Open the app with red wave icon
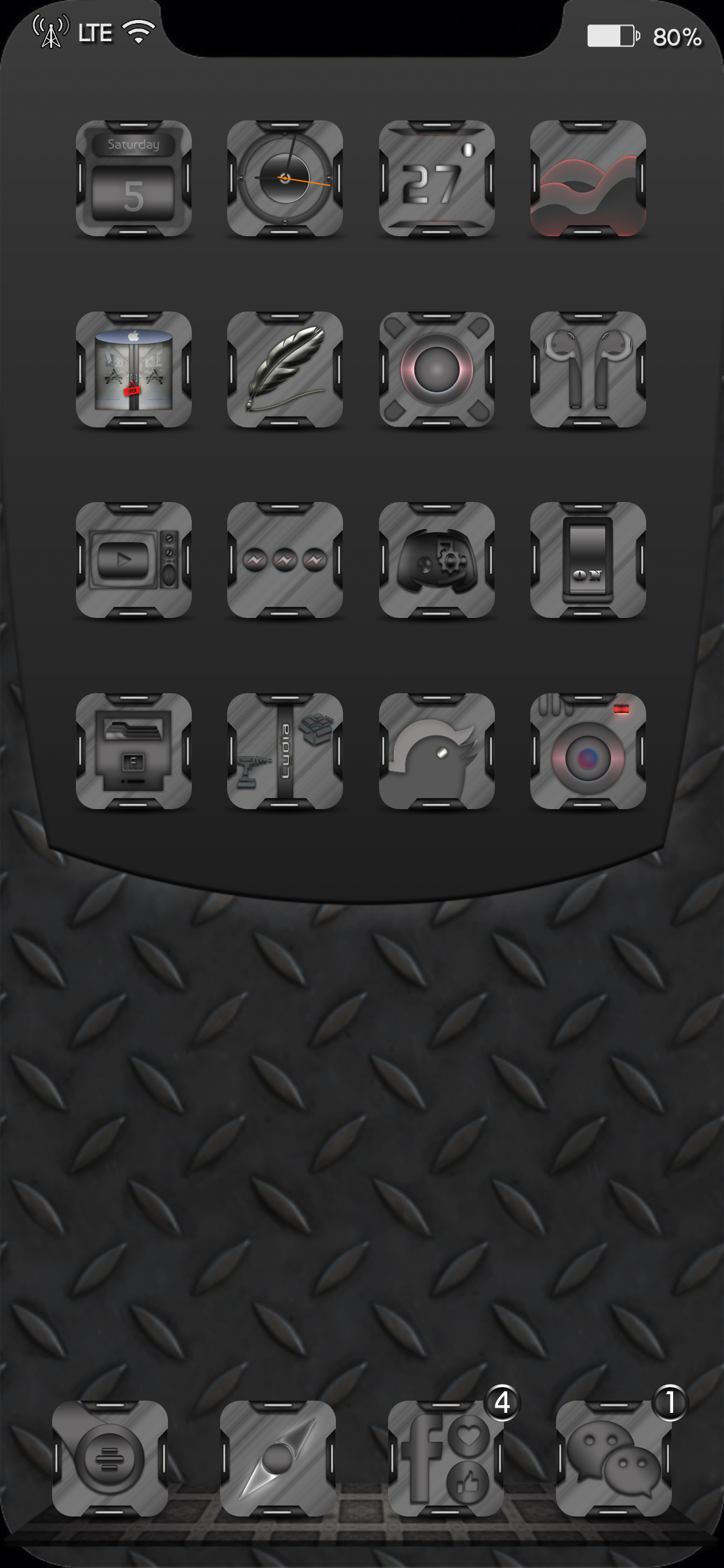This screenshot has height=1568, width=724. click(588, 178)
